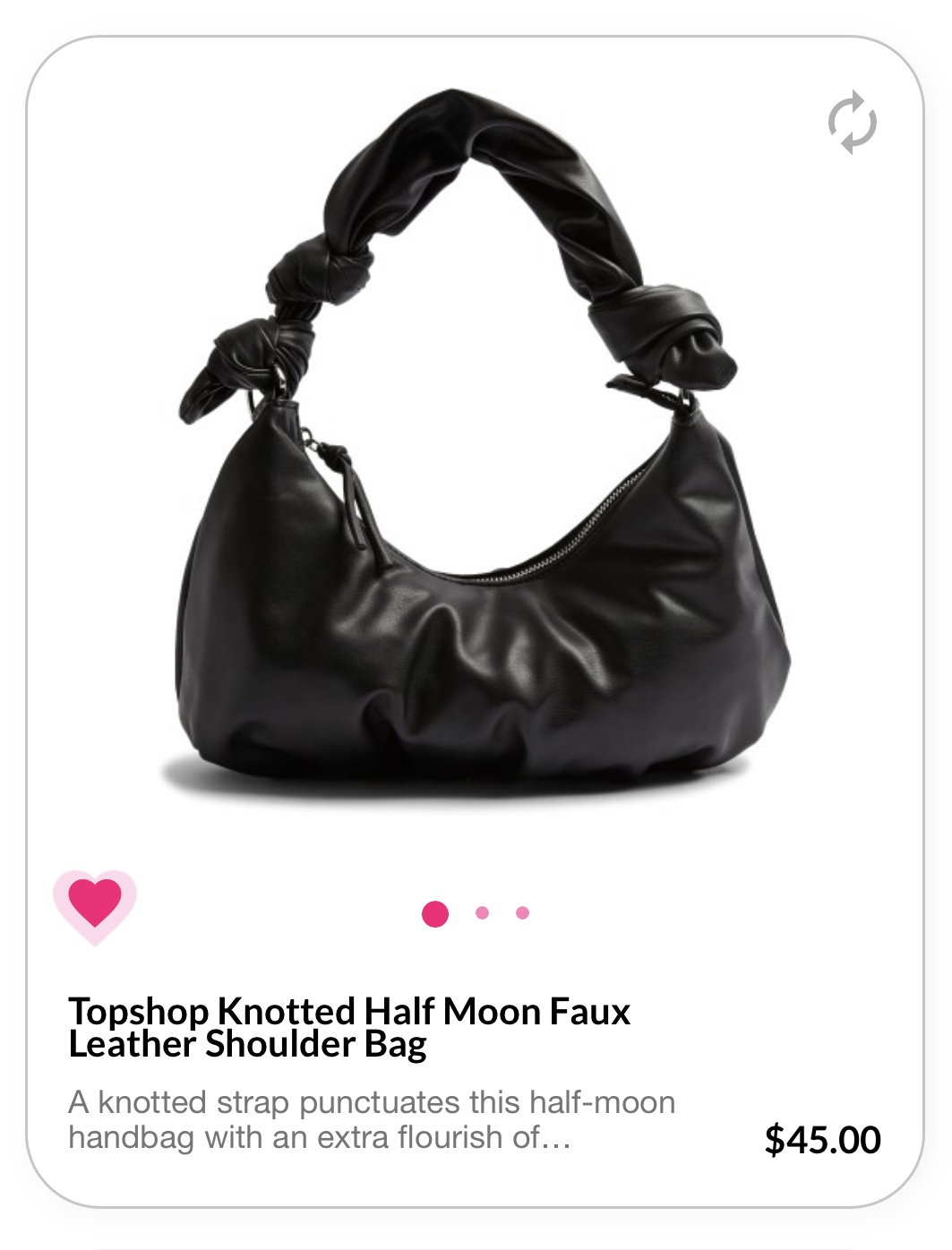Jump to the second product photo dot
Screen dimensions: 952x1250
482,913
